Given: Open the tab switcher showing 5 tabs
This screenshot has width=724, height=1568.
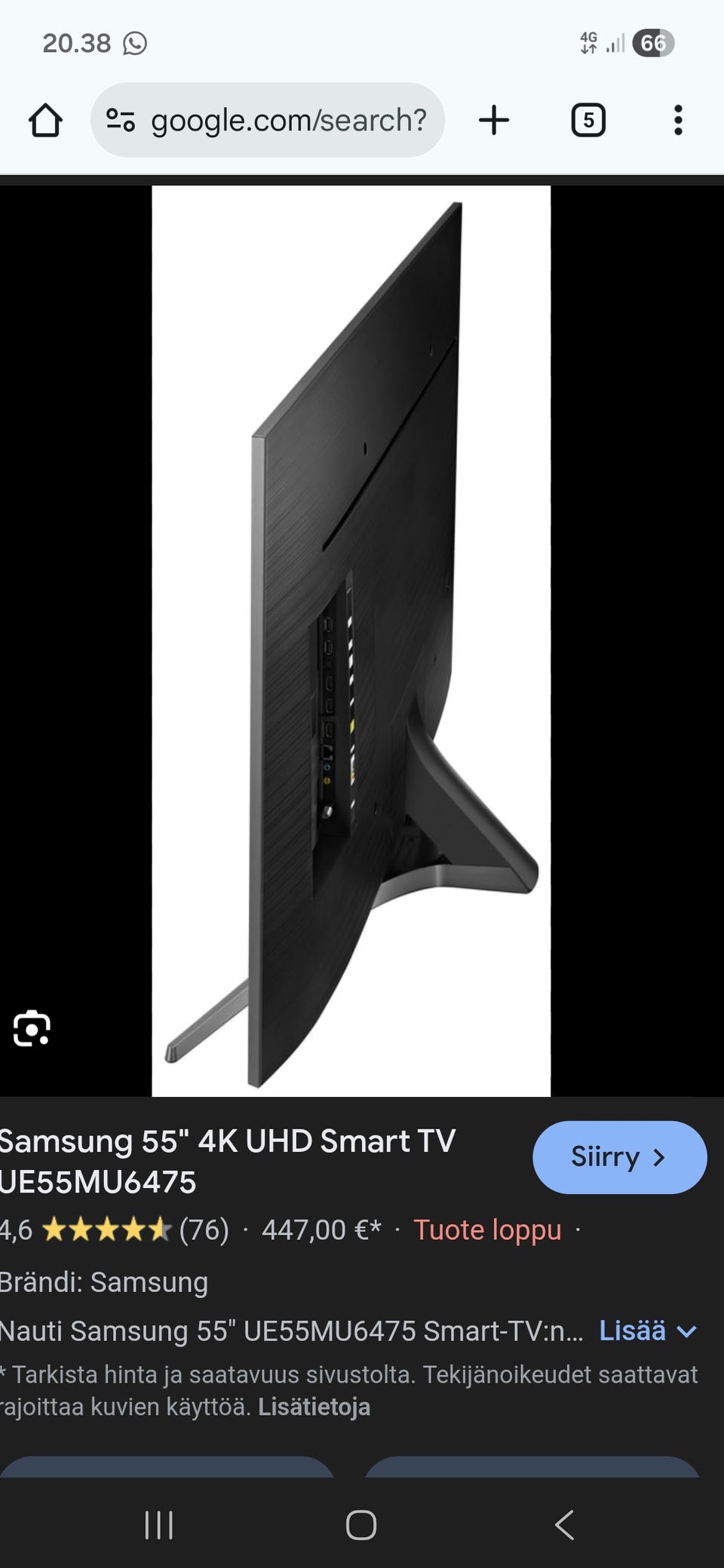Looking at the screenshot, I should click(x=588, y=121).
